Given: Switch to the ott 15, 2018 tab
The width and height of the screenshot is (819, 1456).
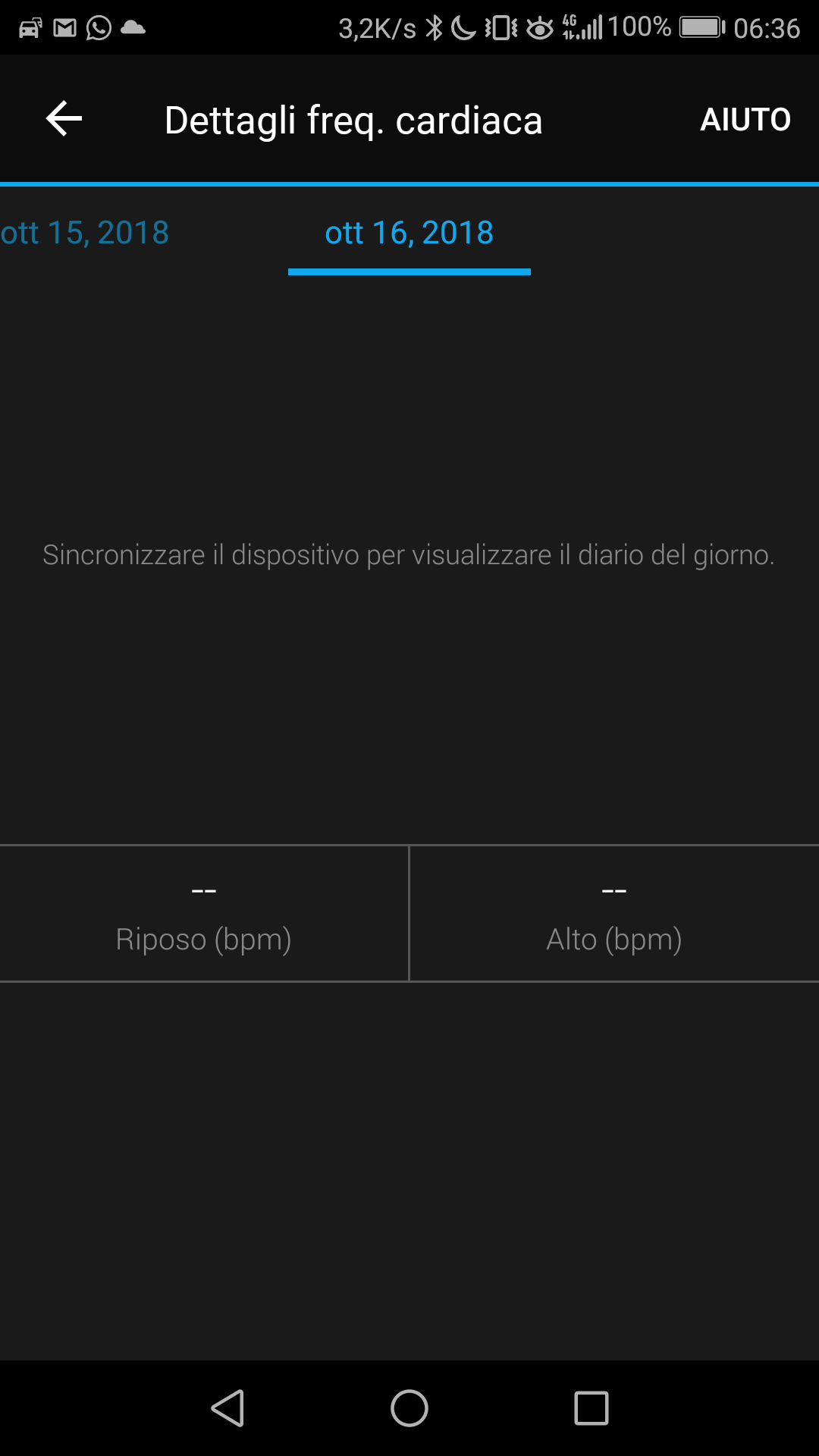Looking at the screenshot, I should [84, 233].
